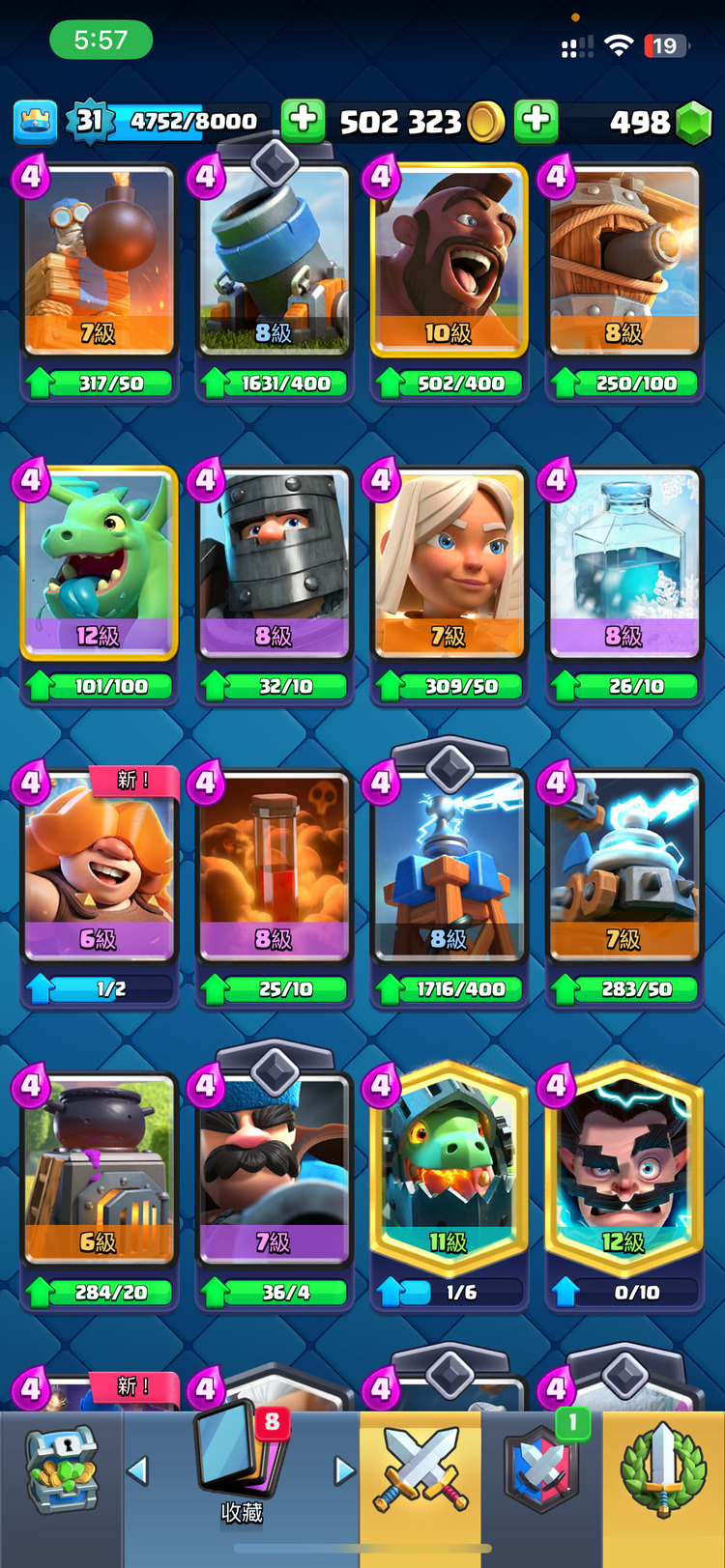
Task: Tap the right arrow beside 收藏
Action: point(344,1470)
